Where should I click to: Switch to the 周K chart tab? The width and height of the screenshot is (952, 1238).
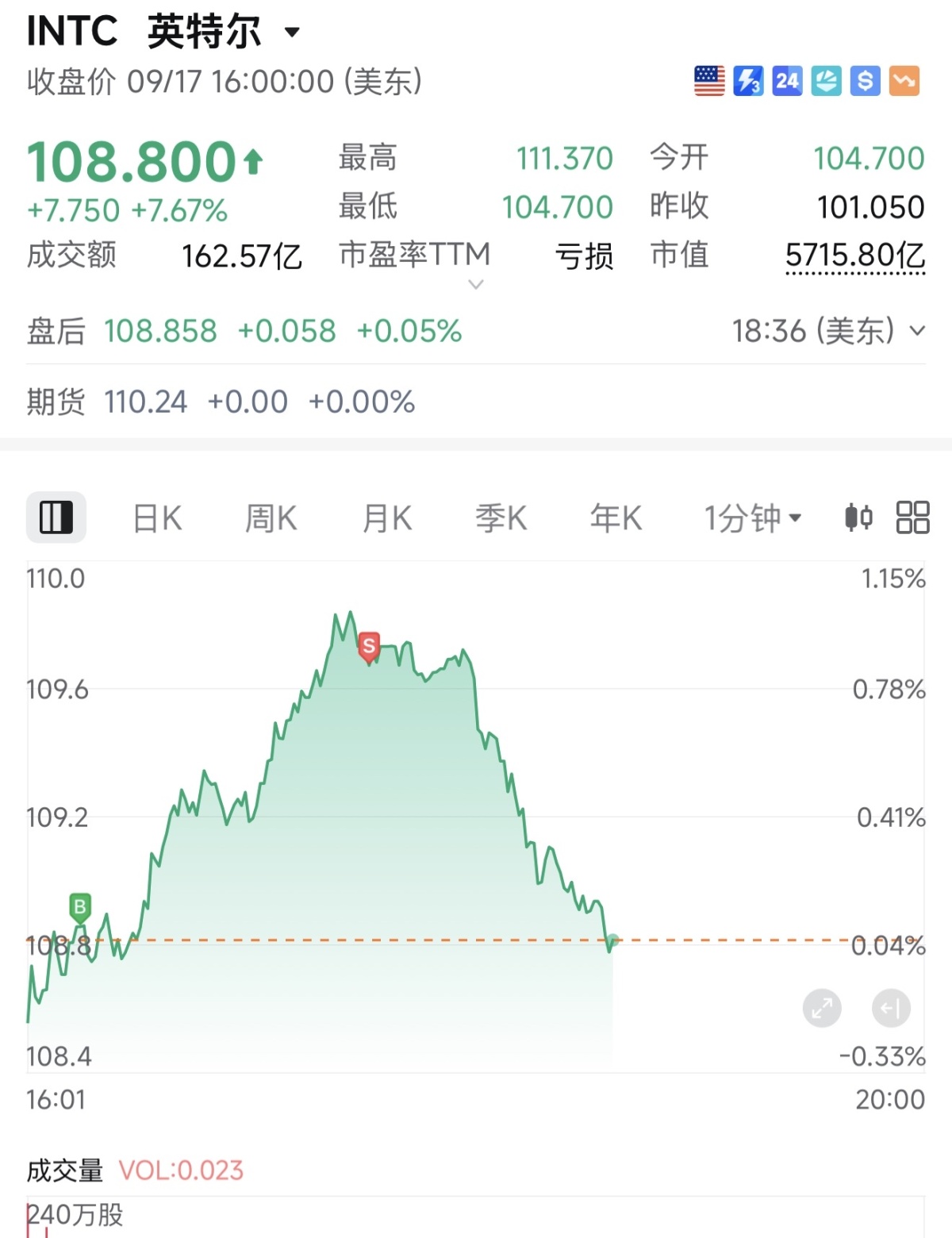coord(271,518)
